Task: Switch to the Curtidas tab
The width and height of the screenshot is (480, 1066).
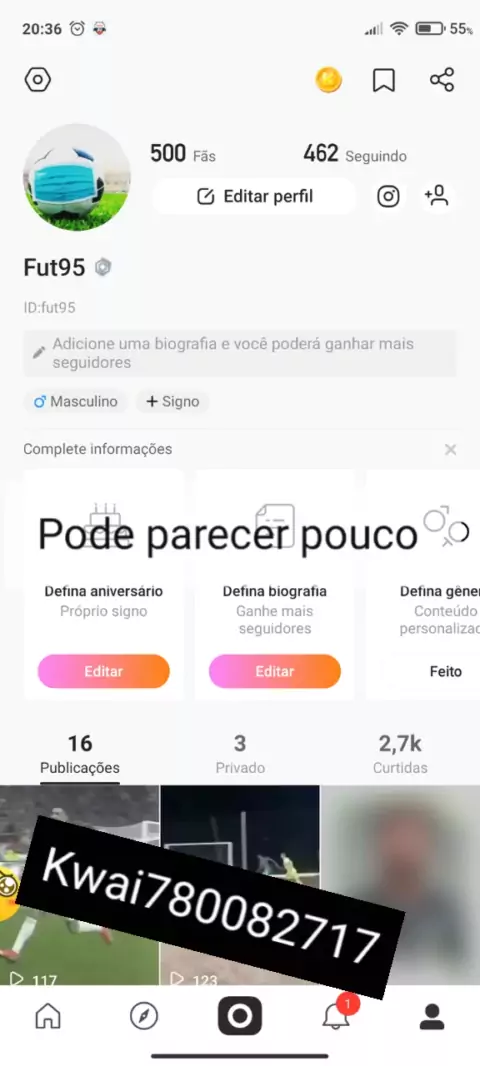Action: pos(400,754)
